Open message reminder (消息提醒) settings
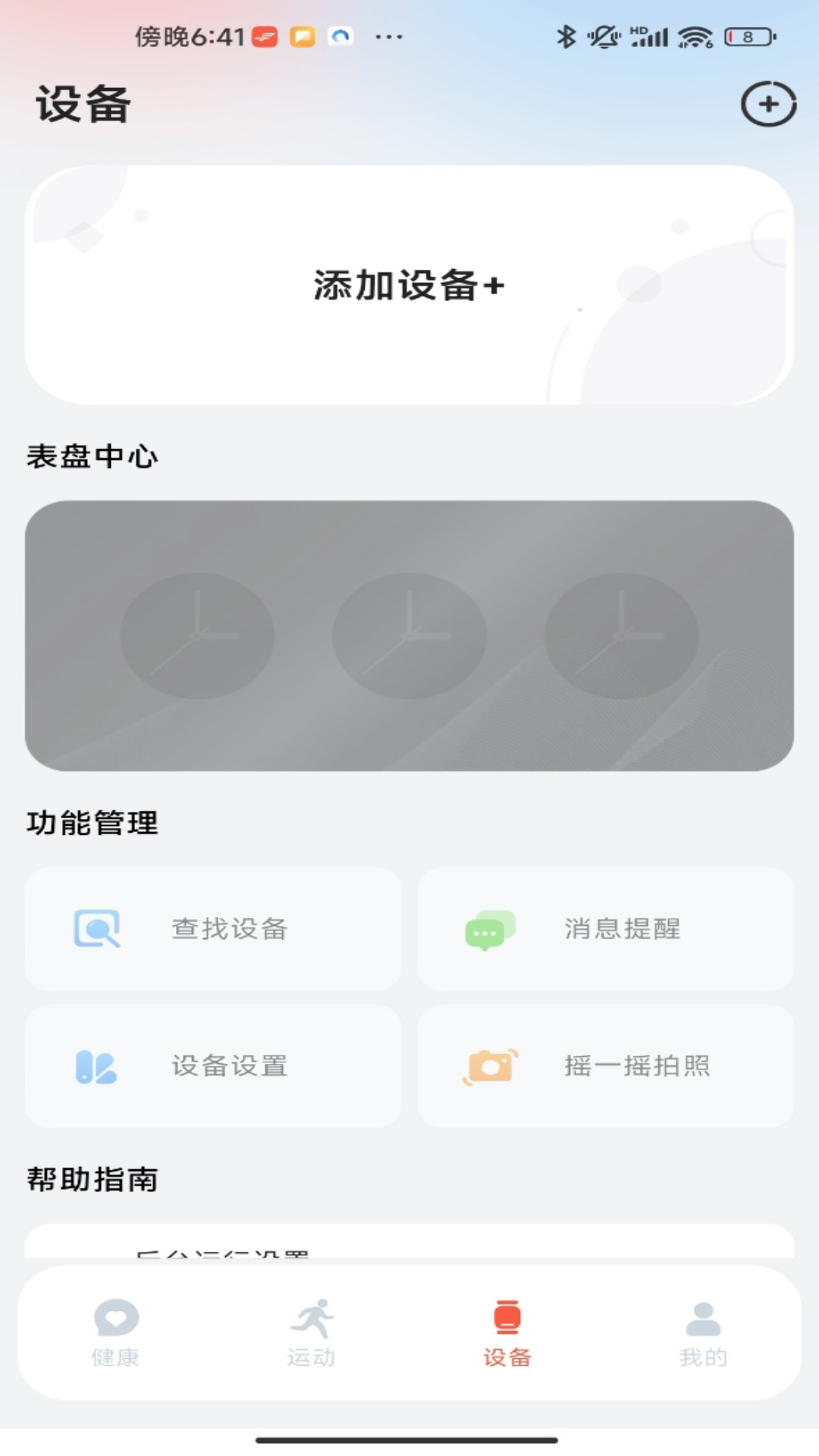The height and width of the screenshot is (1456, 819). pyautogui.click(x=607, y=929)
